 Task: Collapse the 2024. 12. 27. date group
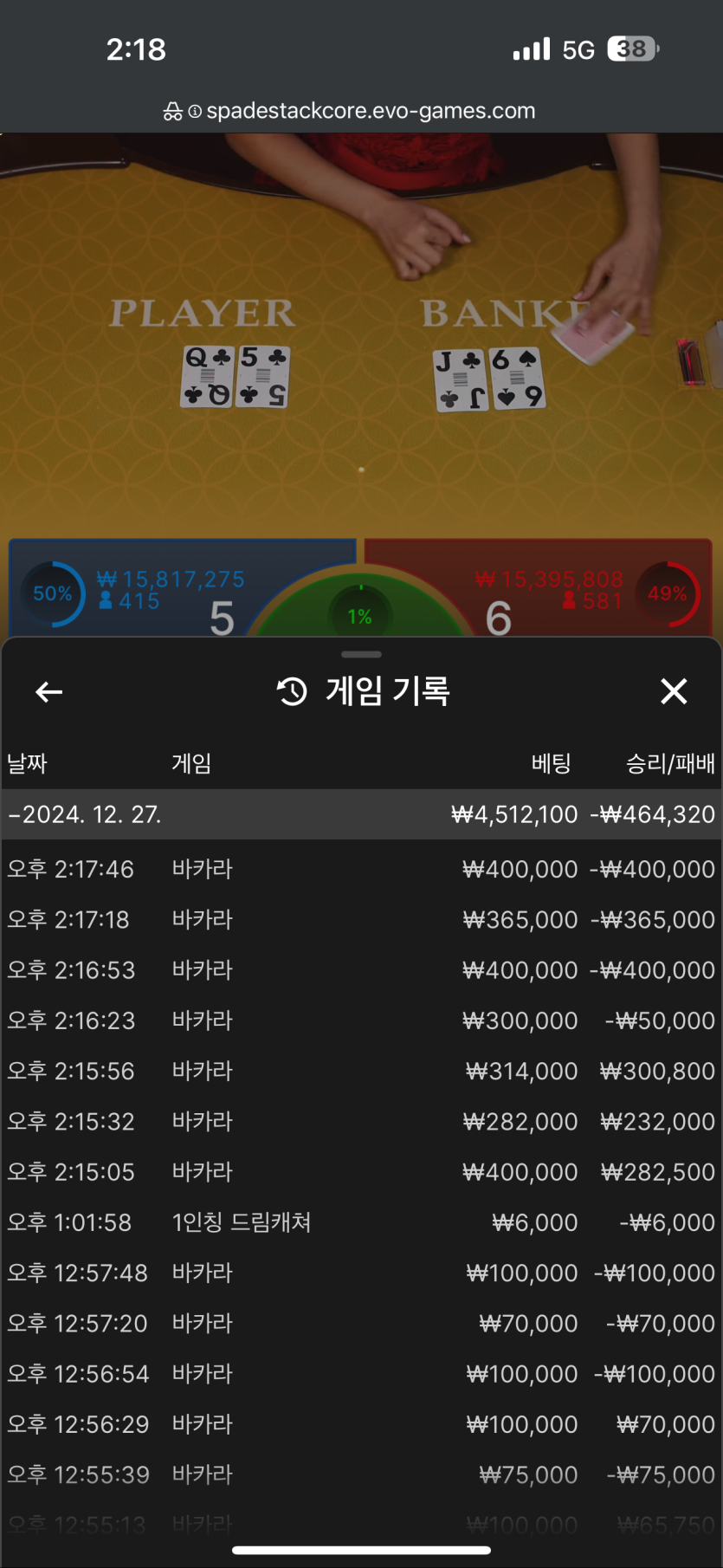(x=85, y=814)
